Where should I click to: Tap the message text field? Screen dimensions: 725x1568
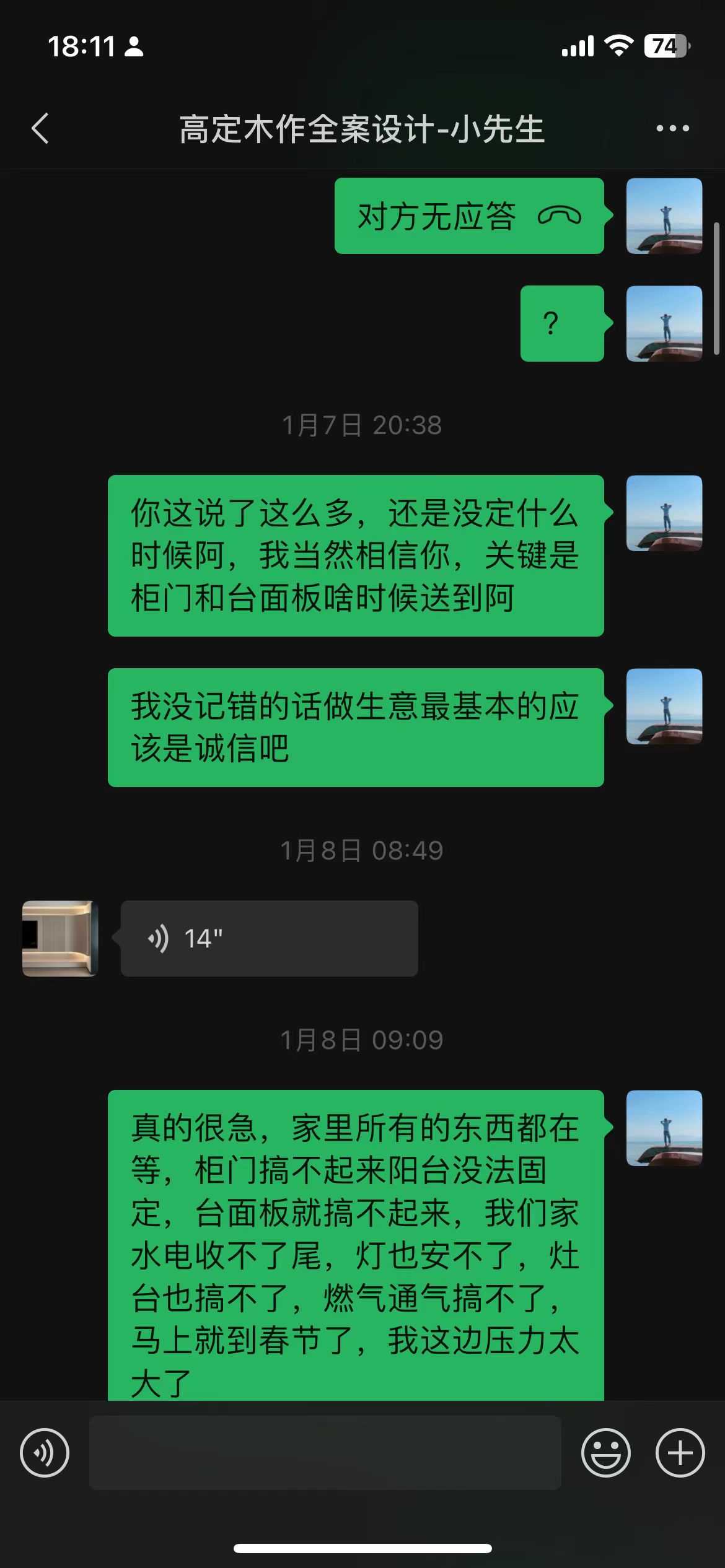coord(325,1453)
